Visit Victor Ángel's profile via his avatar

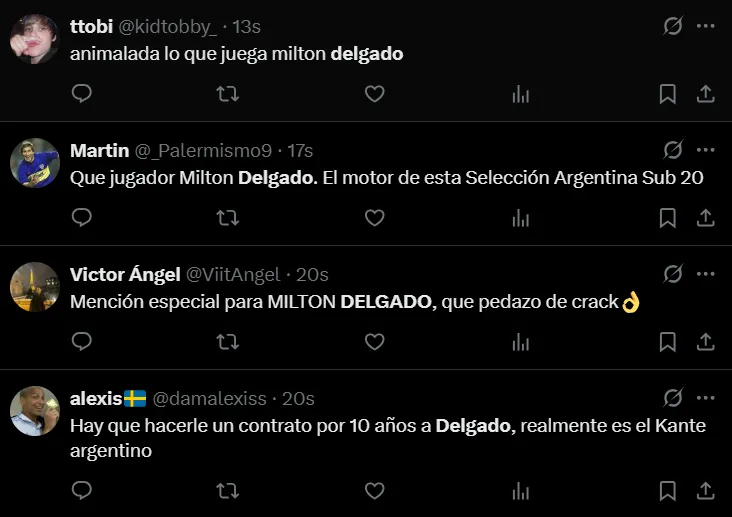tap(35, 287)
